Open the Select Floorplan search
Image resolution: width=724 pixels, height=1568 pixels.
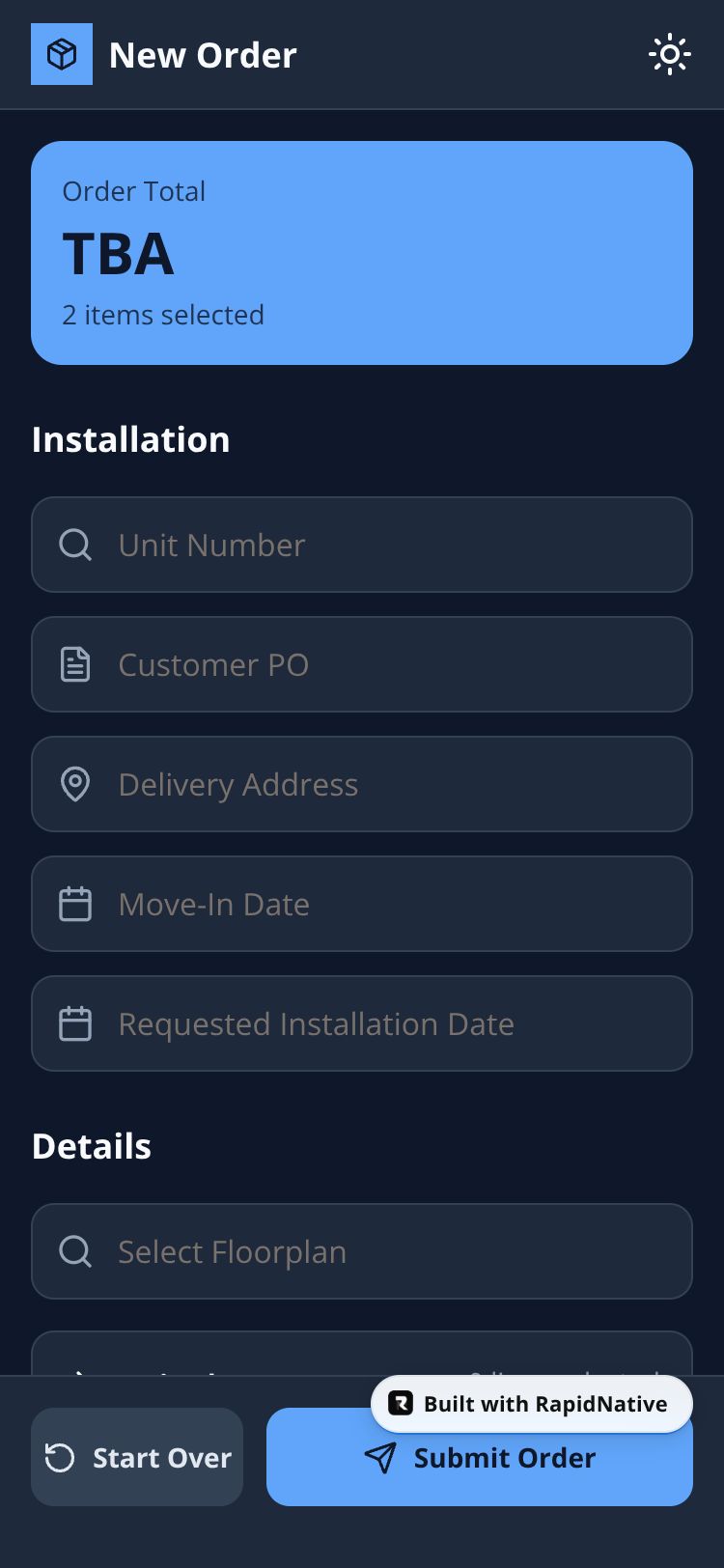362,1251
